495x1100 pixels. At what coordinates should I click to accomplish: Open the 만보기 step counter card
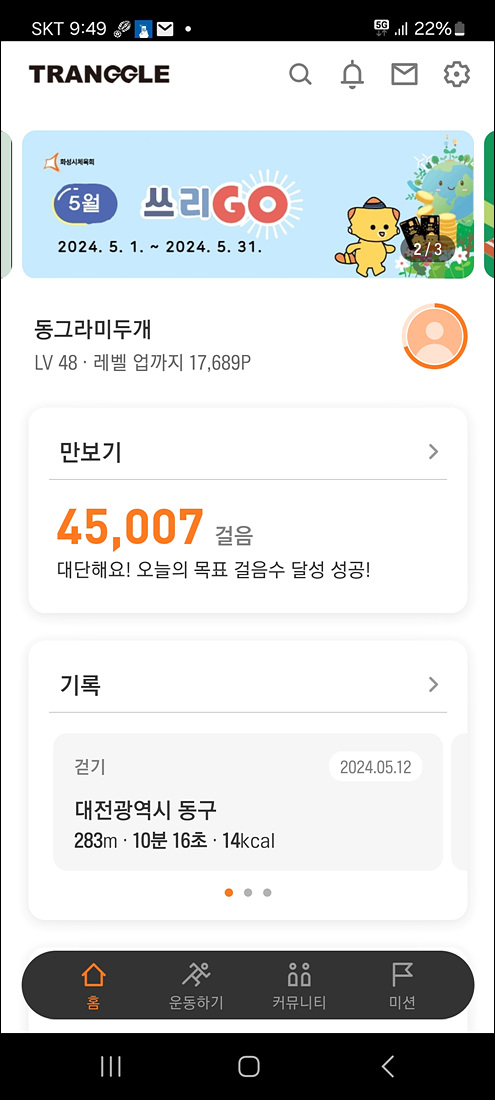coord(248,510)
